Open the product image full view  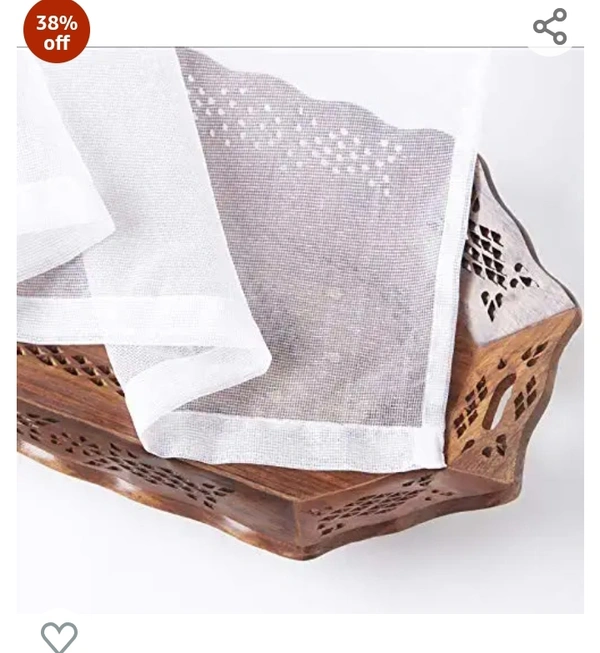point(300,330)
